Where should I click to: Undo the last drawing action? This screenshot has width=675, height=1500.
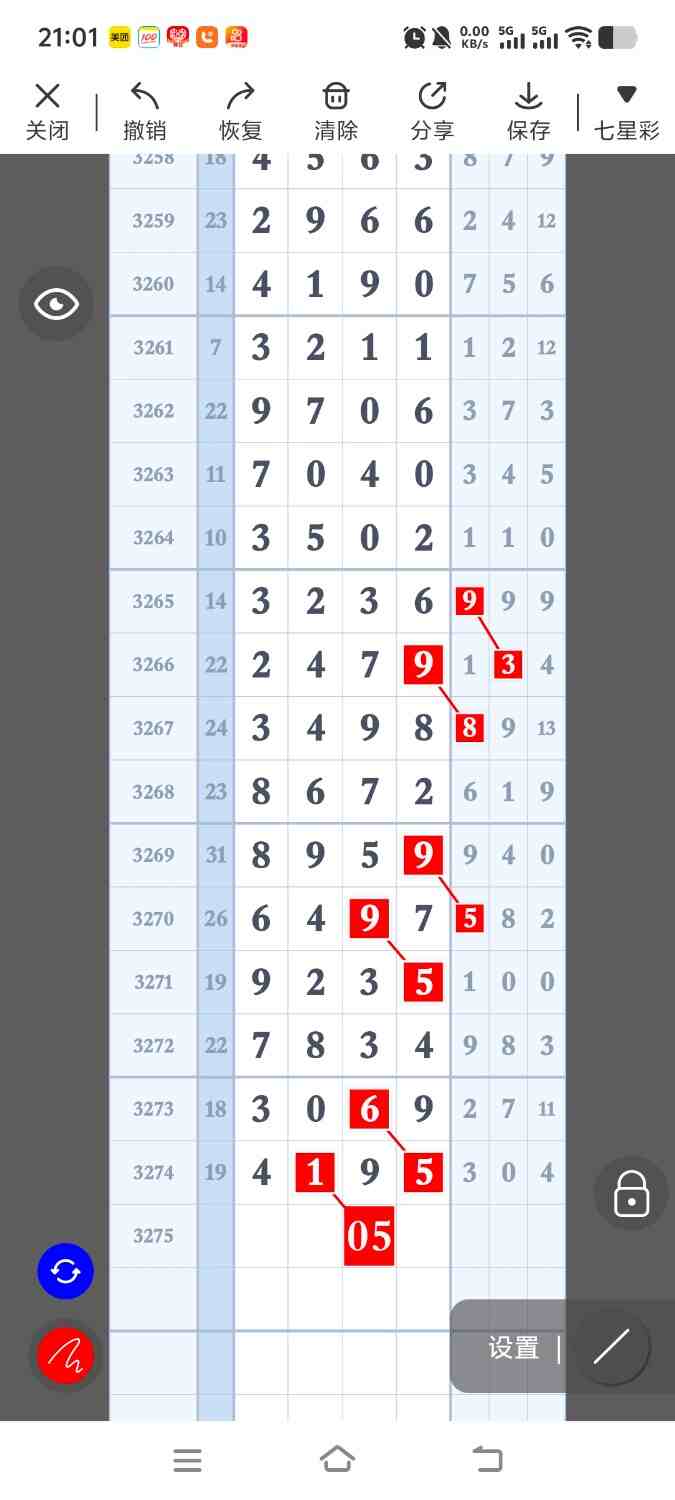click(x=144, y=111)
